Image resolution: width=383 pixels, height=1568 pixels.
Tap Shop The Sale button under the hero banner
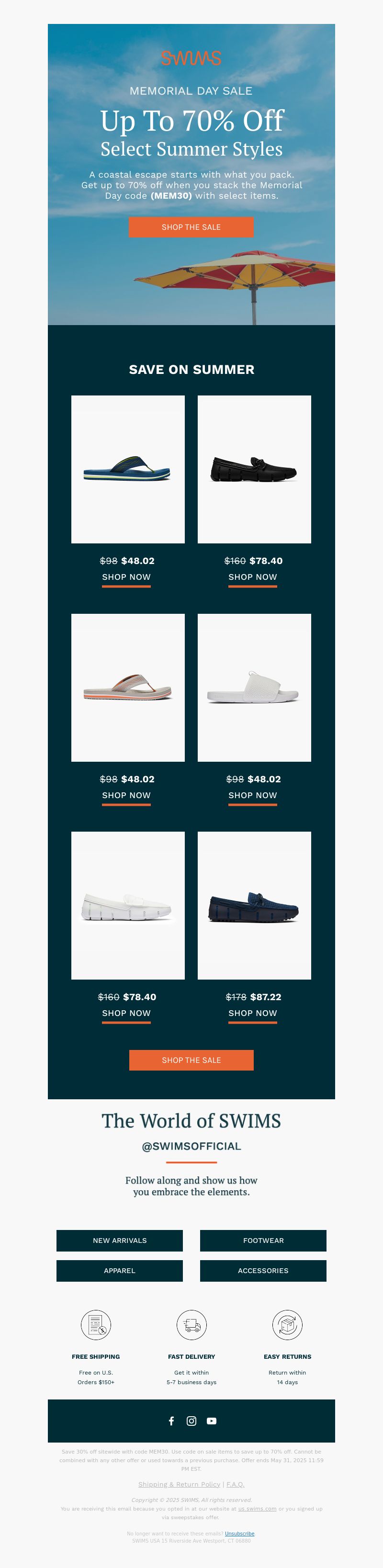[191, 227]
